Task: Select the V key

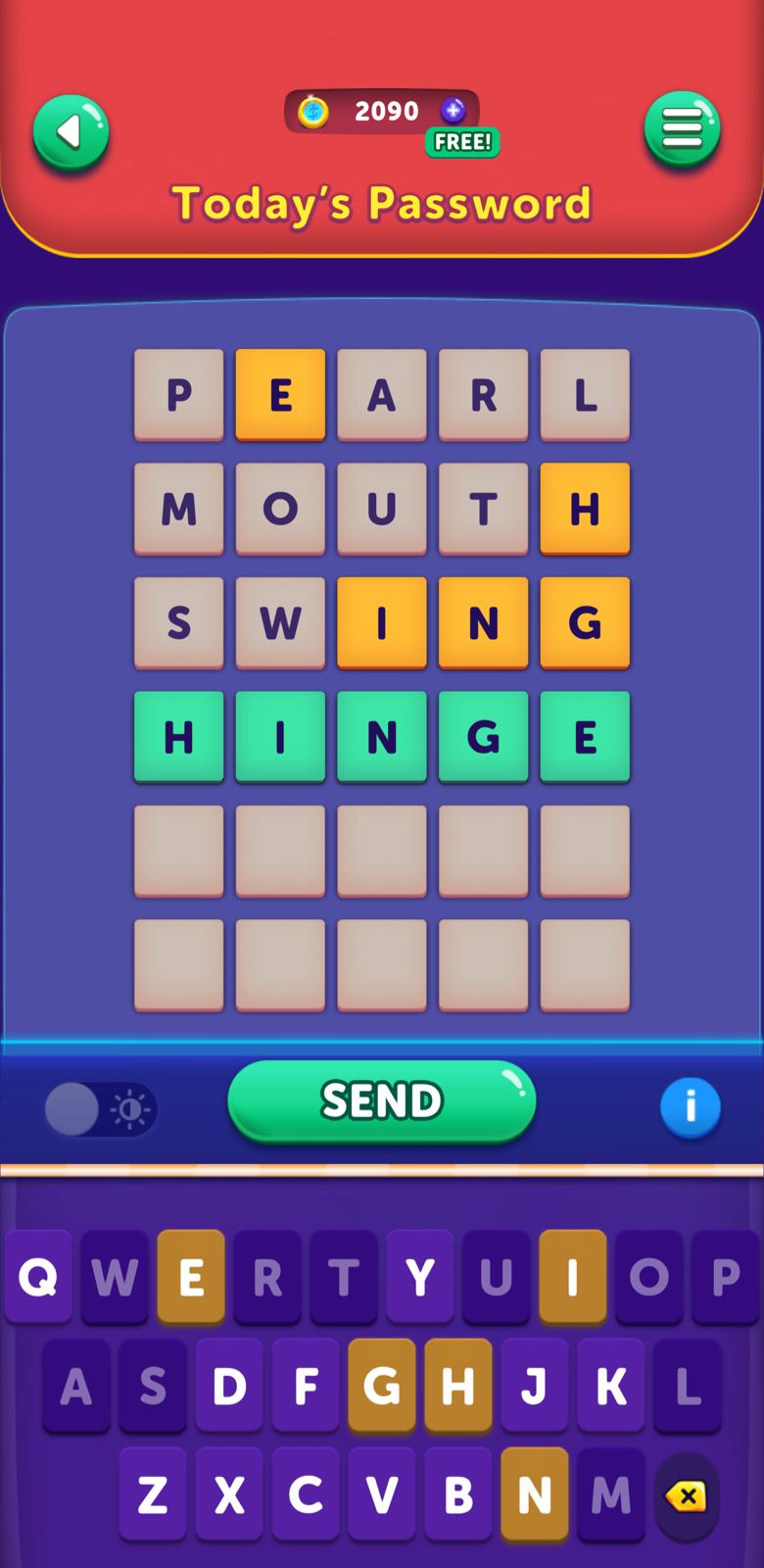Action: pyautogui.click(x=382, y=1494)
